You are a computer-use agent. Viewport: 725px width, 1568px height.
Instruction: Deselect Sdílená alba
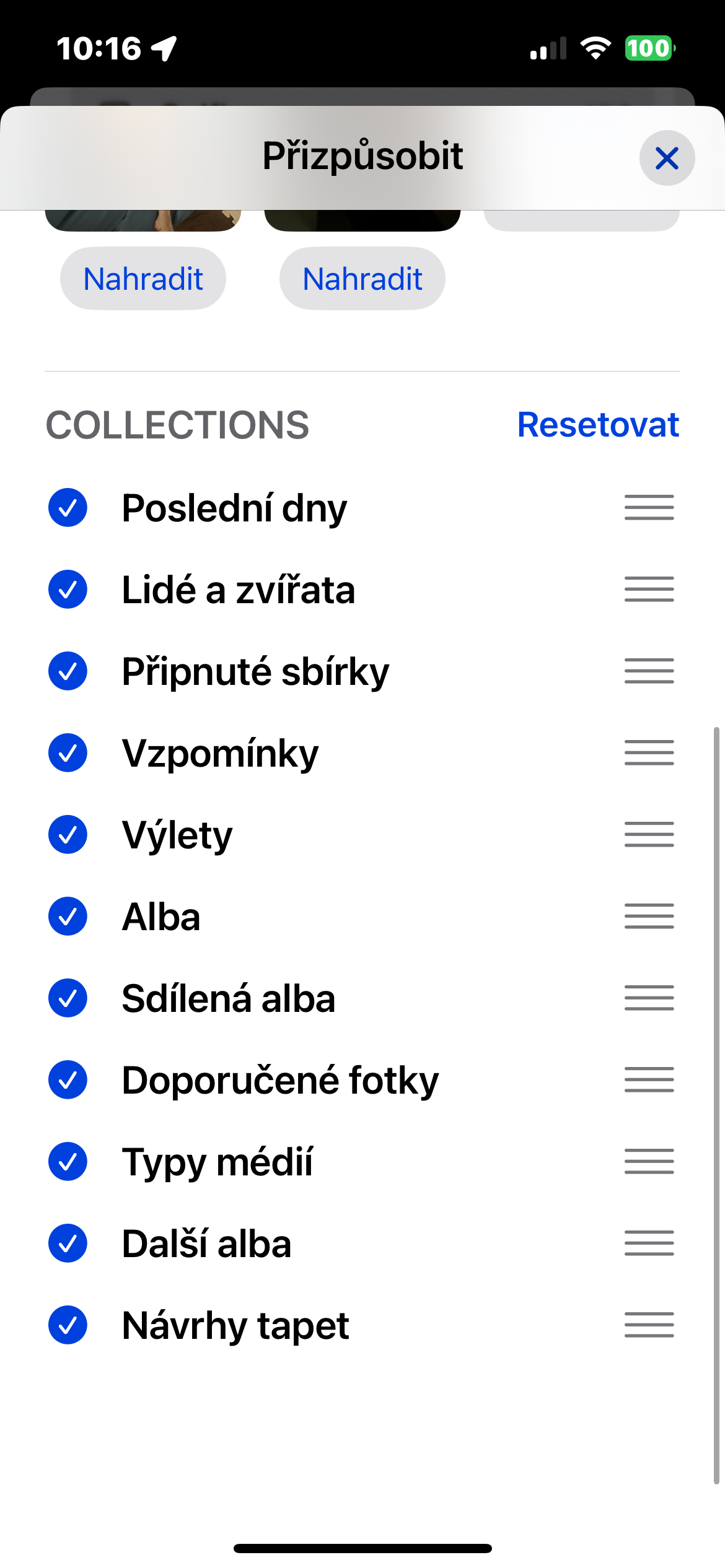pos(68,998)
